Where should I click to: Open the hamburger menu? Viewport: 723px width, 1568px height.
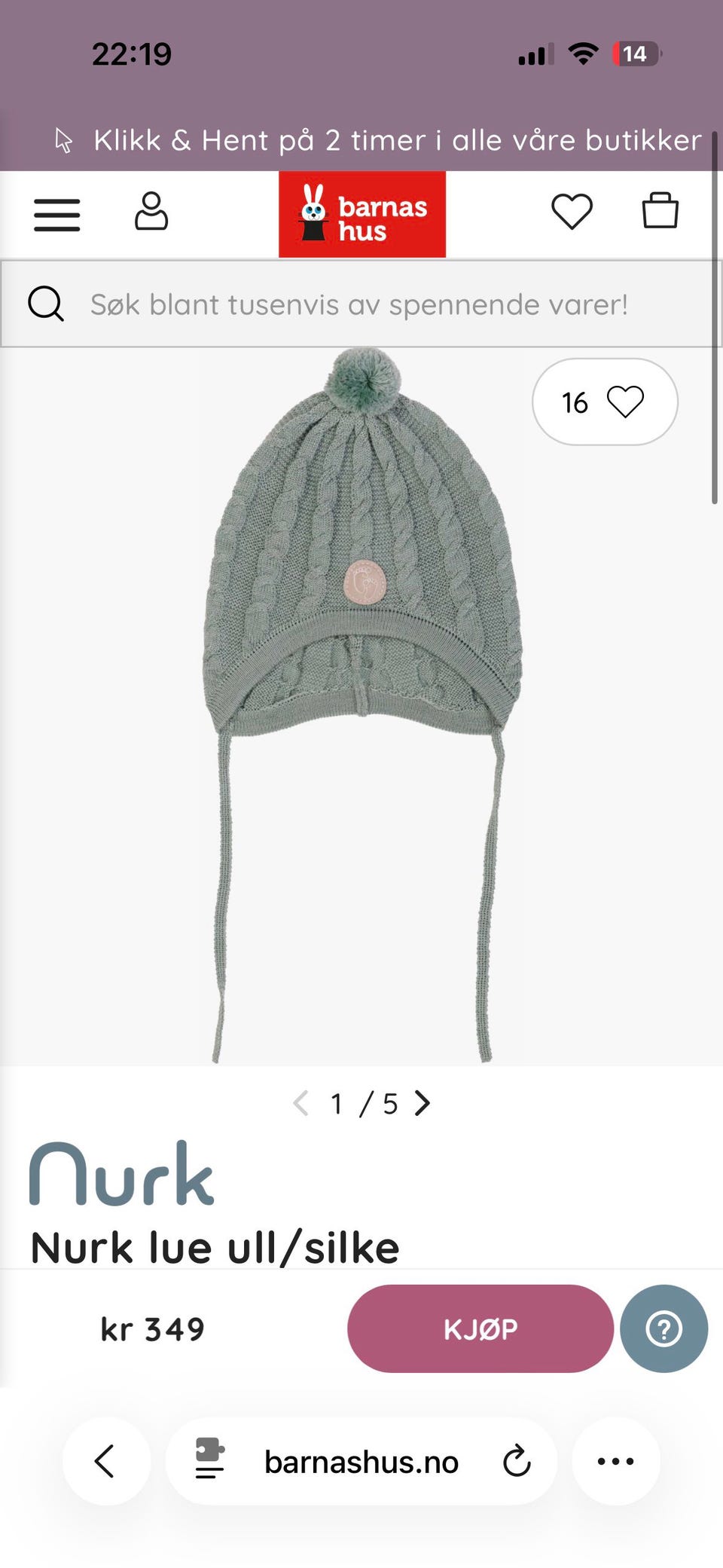pos(56,215)
